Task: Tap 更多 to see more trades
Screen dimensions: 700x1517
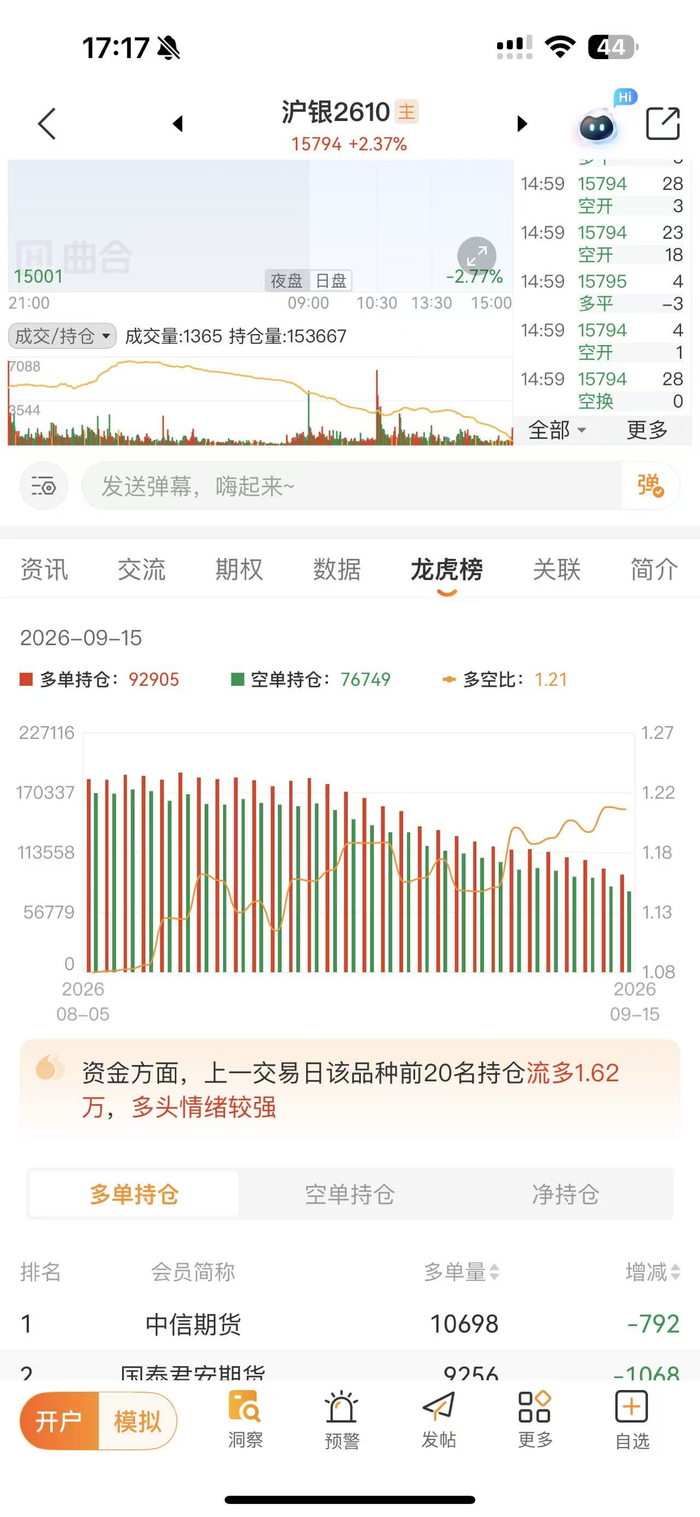Action: (647, 430)
